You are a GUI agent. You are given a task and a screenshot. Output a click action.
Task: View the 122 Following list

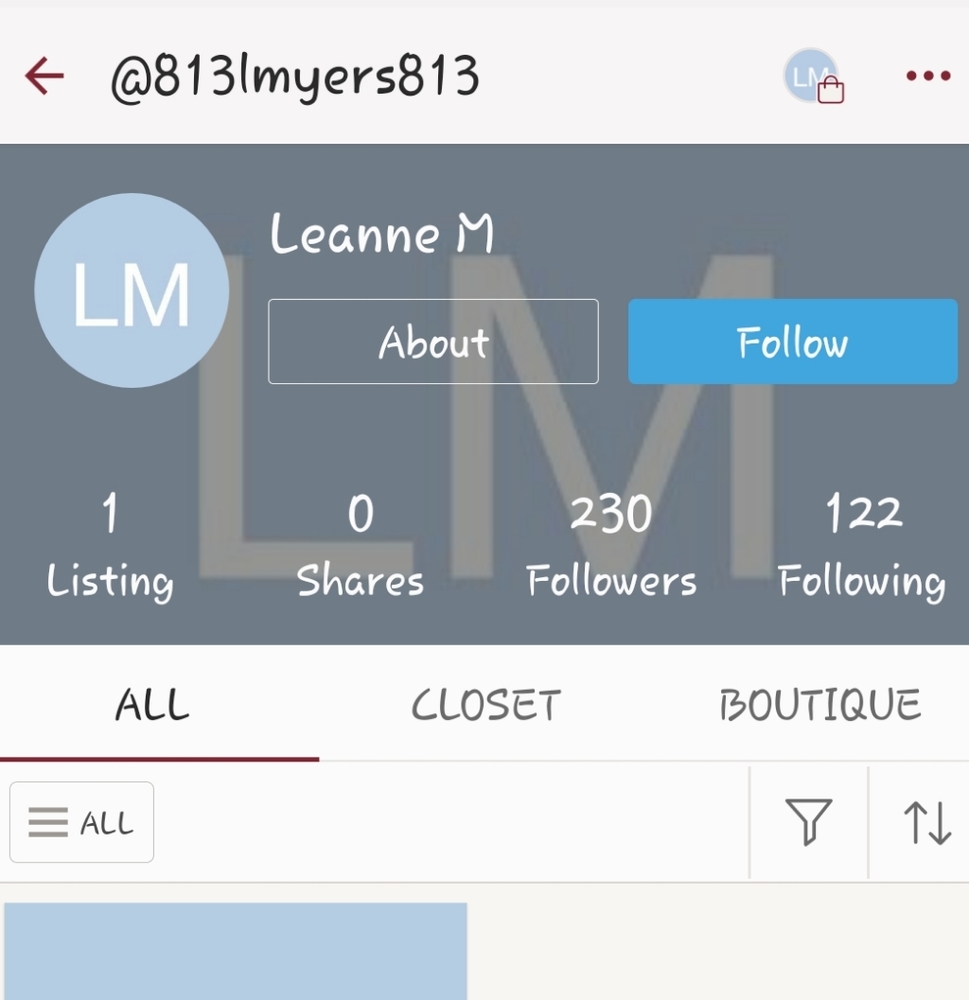pyautogui.click(x=861, y=547)
